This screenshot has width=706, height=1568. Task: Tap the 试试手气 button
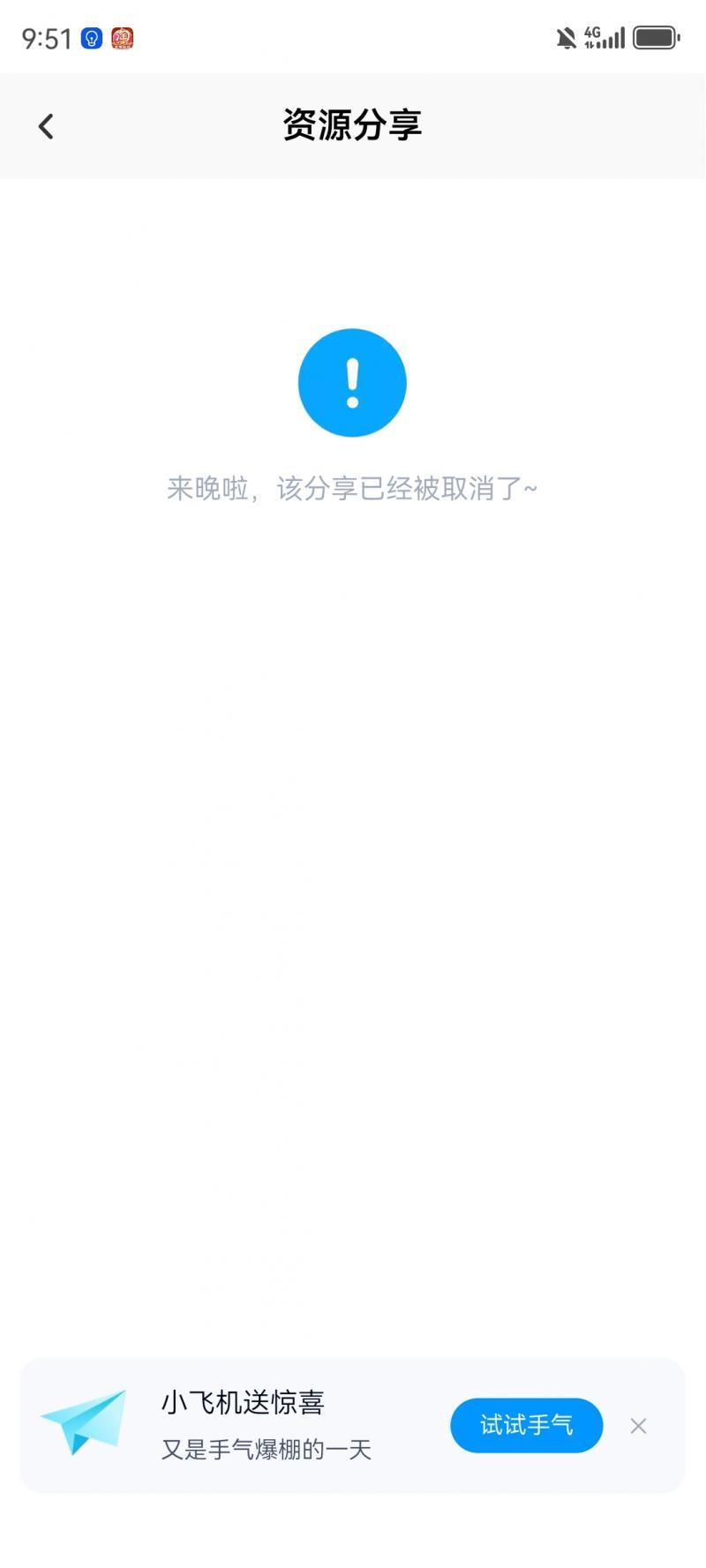(527, 1425)
